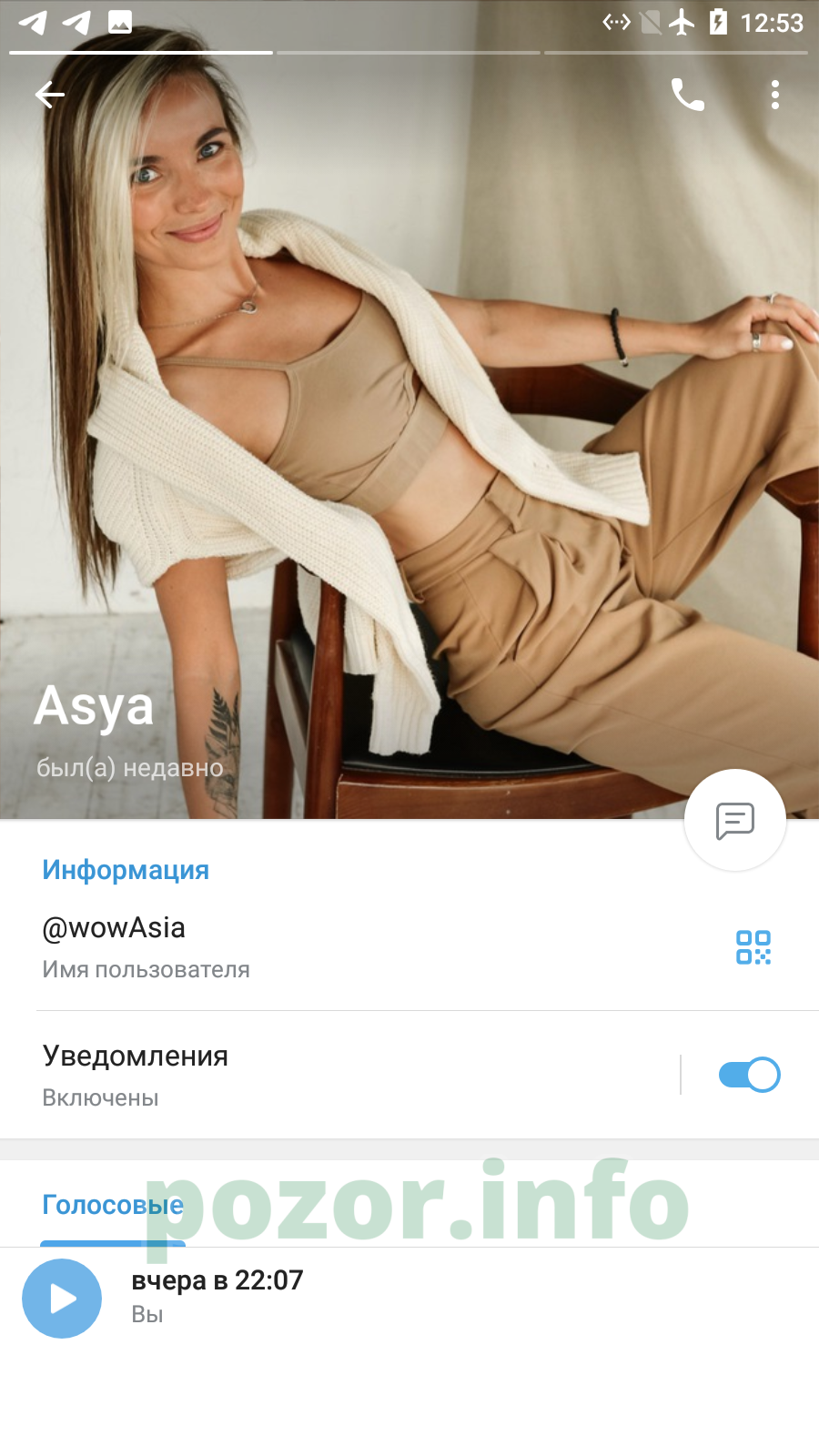Open the three-dot overflow menu
The width and height of the screenshot is (819, 1456).
coord(775,95)
